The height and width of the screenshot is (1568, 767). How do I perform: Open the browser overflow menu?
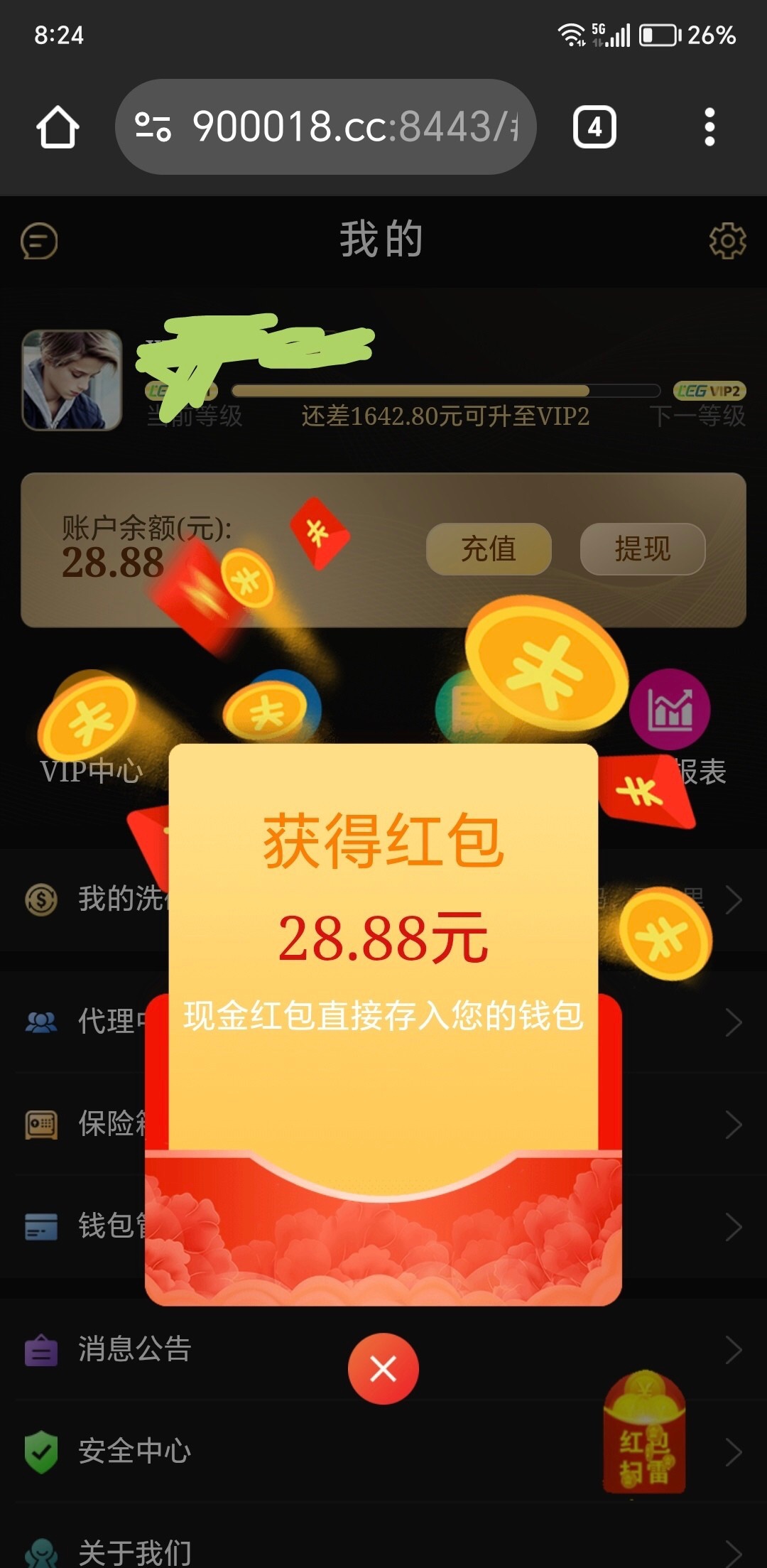709,128
